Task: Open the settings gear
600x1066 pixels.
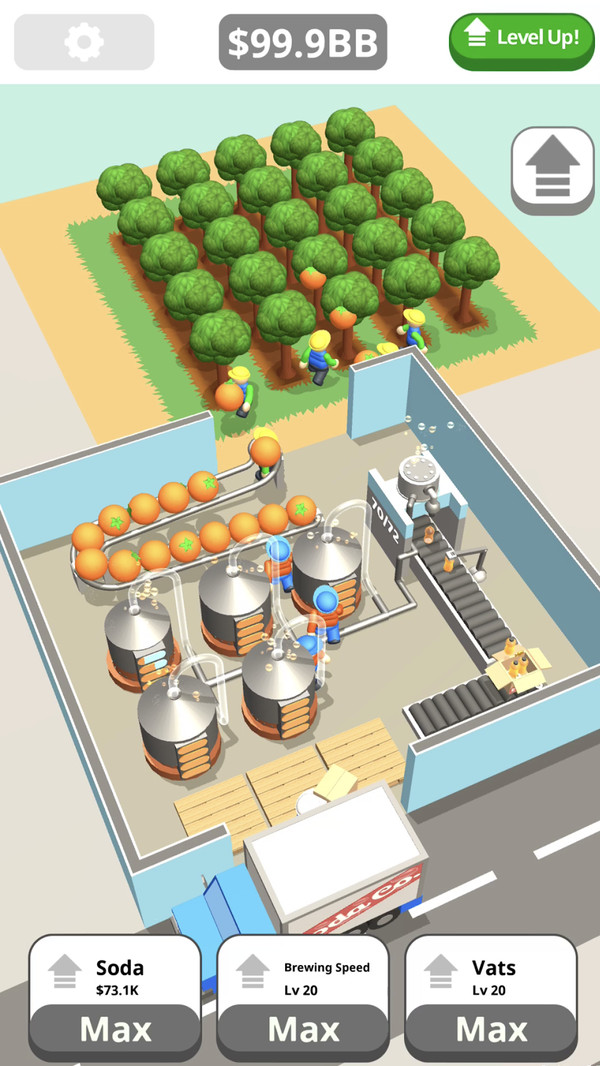Action: coord(84,41)
